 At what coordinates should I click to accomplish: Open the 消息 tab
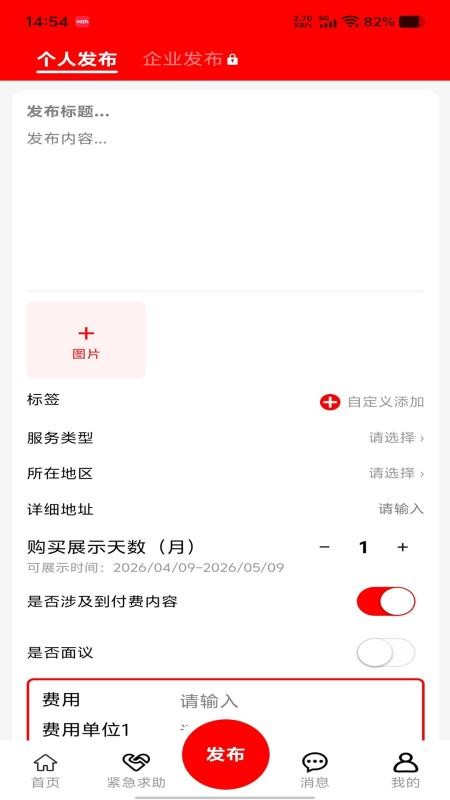tap(315, 770)
